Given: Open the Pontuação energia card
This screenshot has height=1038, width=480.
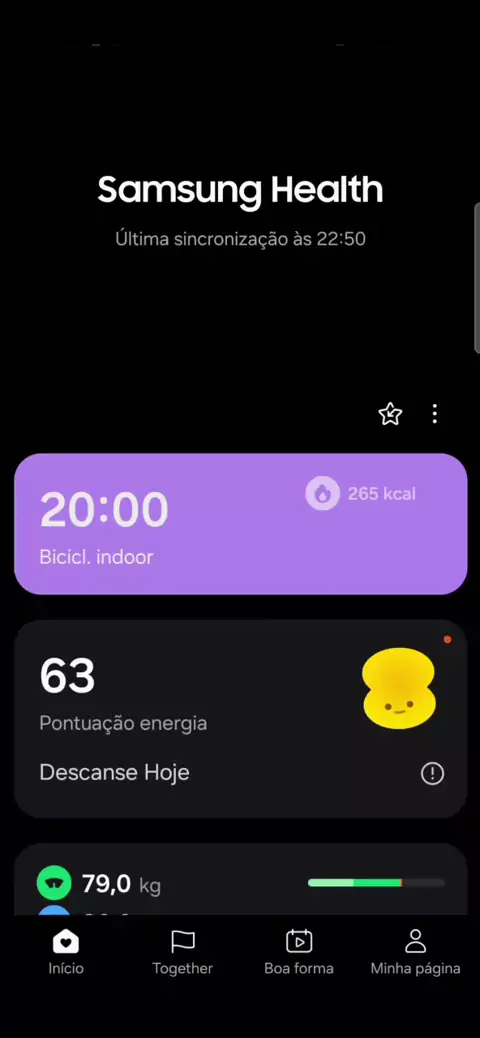Looking at the screenshot, I should [x=240, y=719].
